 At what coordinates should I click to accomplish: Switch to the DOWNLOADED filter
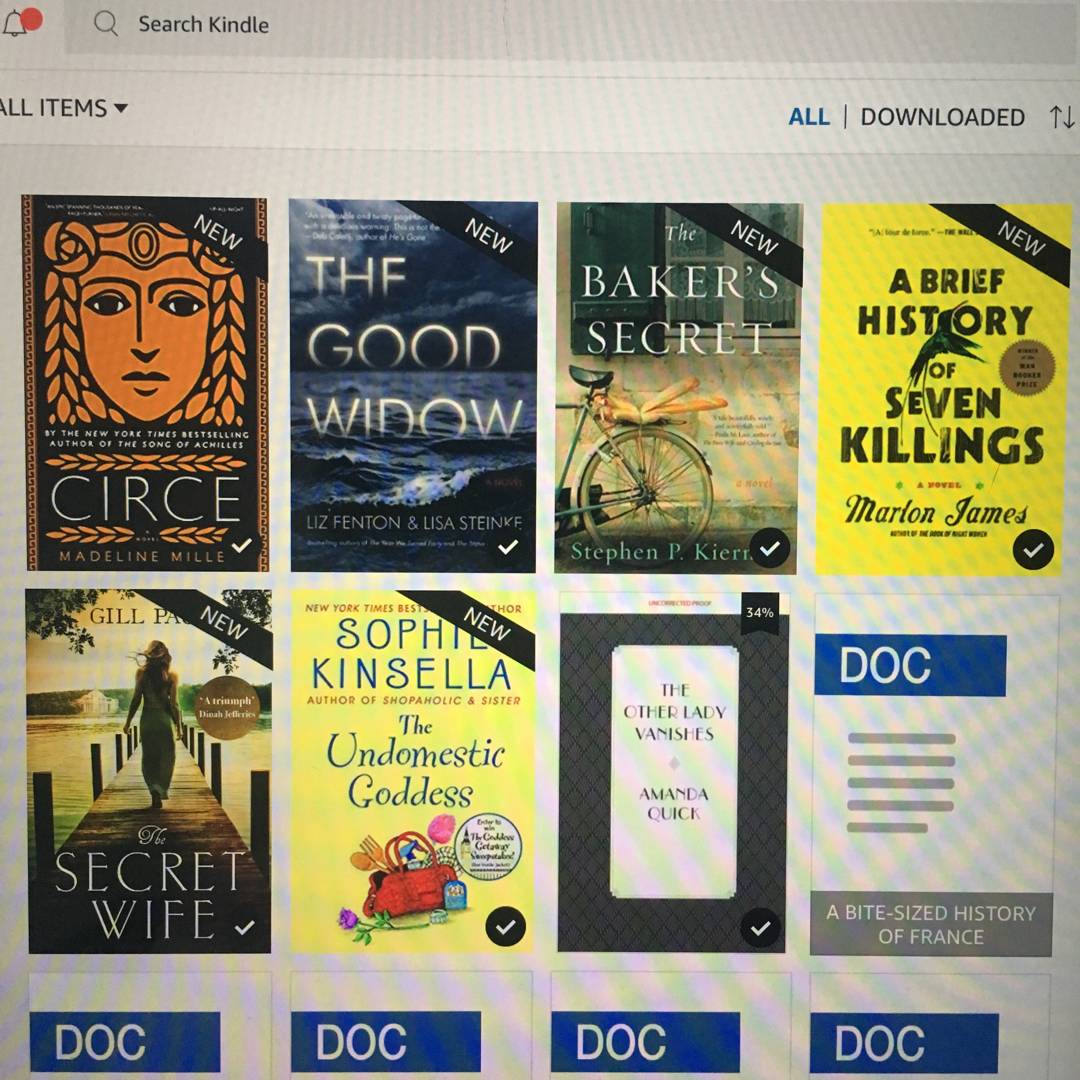pyautogui.click(x=942, y=117)
